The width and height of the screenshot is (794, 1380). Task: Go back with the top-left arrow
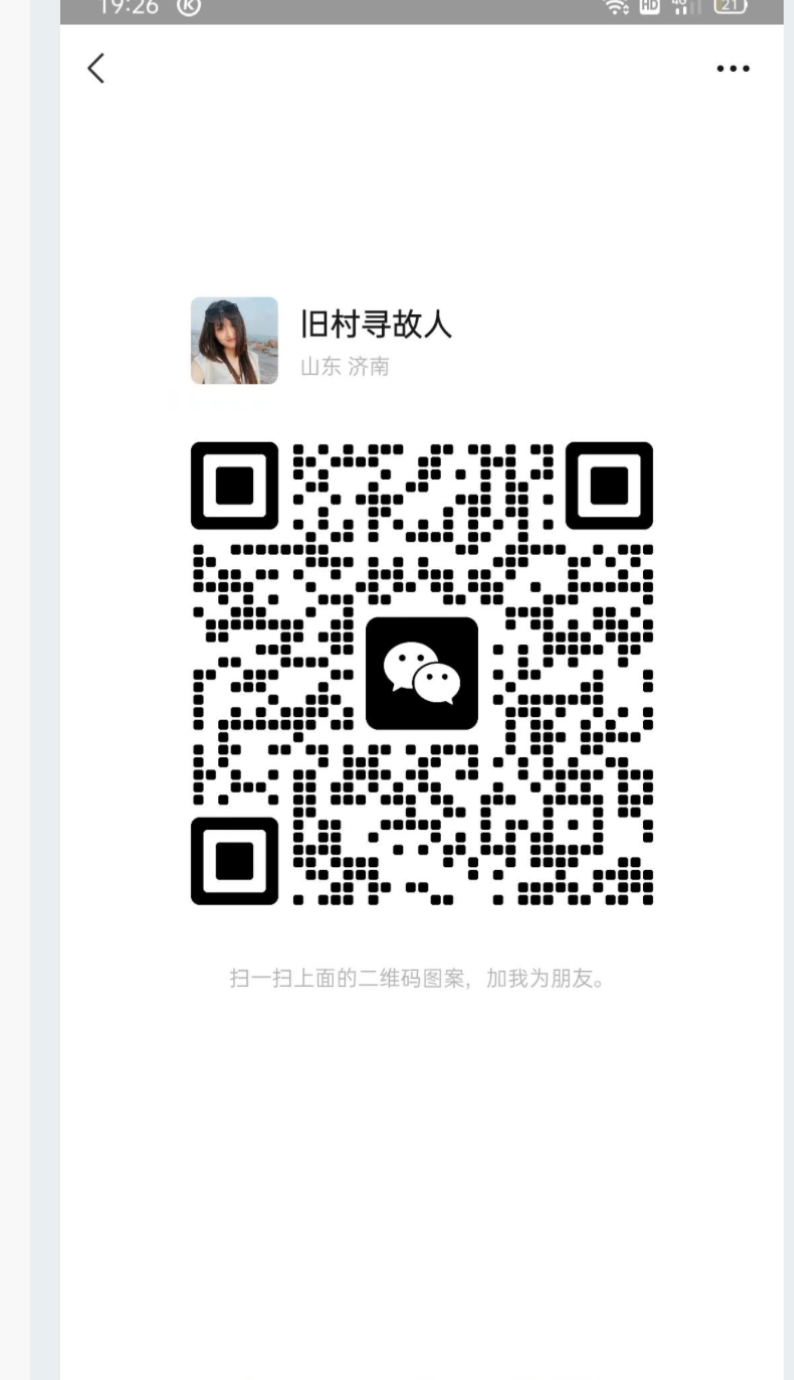pos(96,68)
